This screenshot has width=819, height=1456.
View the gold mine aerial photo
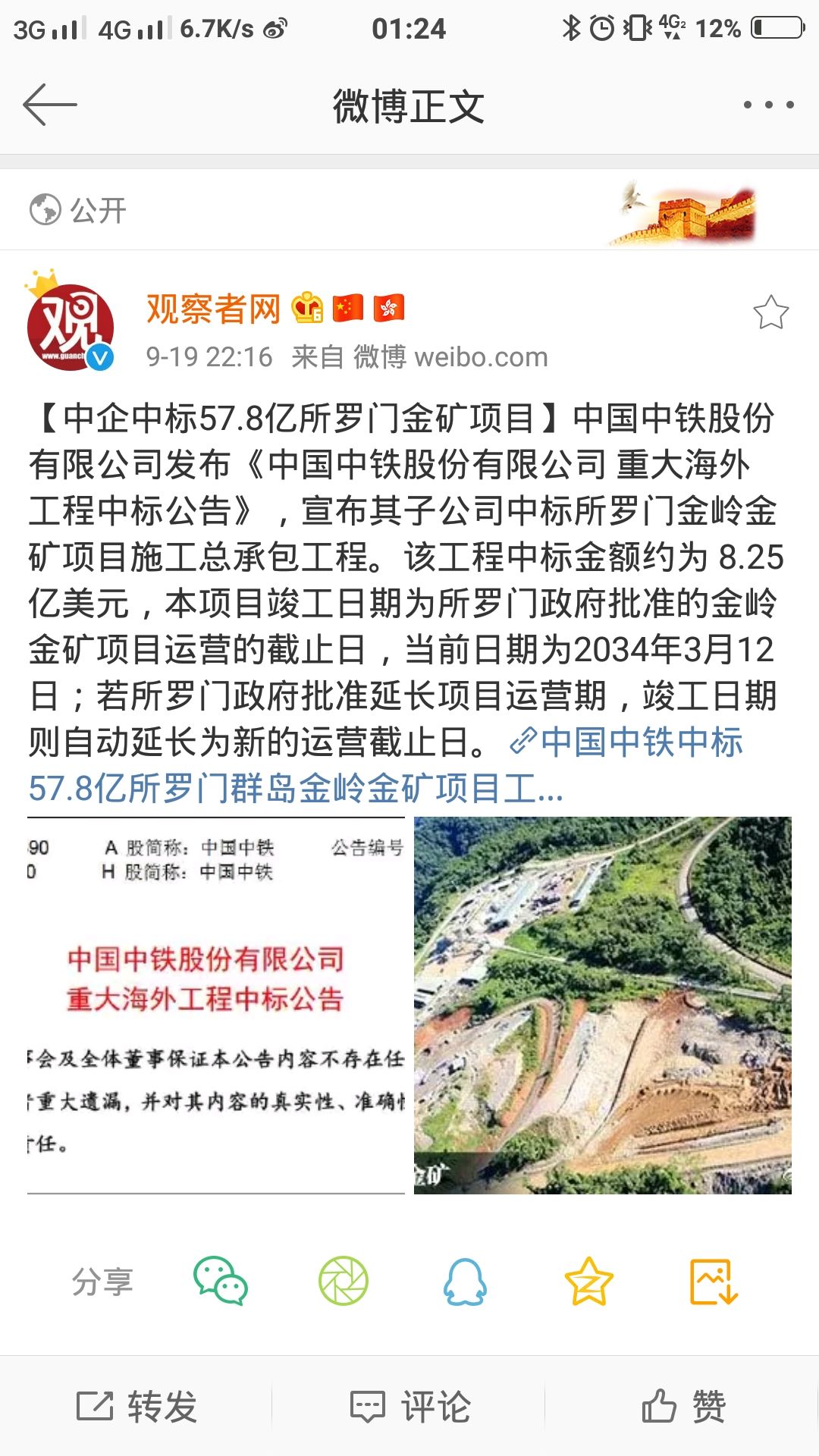602,1005
